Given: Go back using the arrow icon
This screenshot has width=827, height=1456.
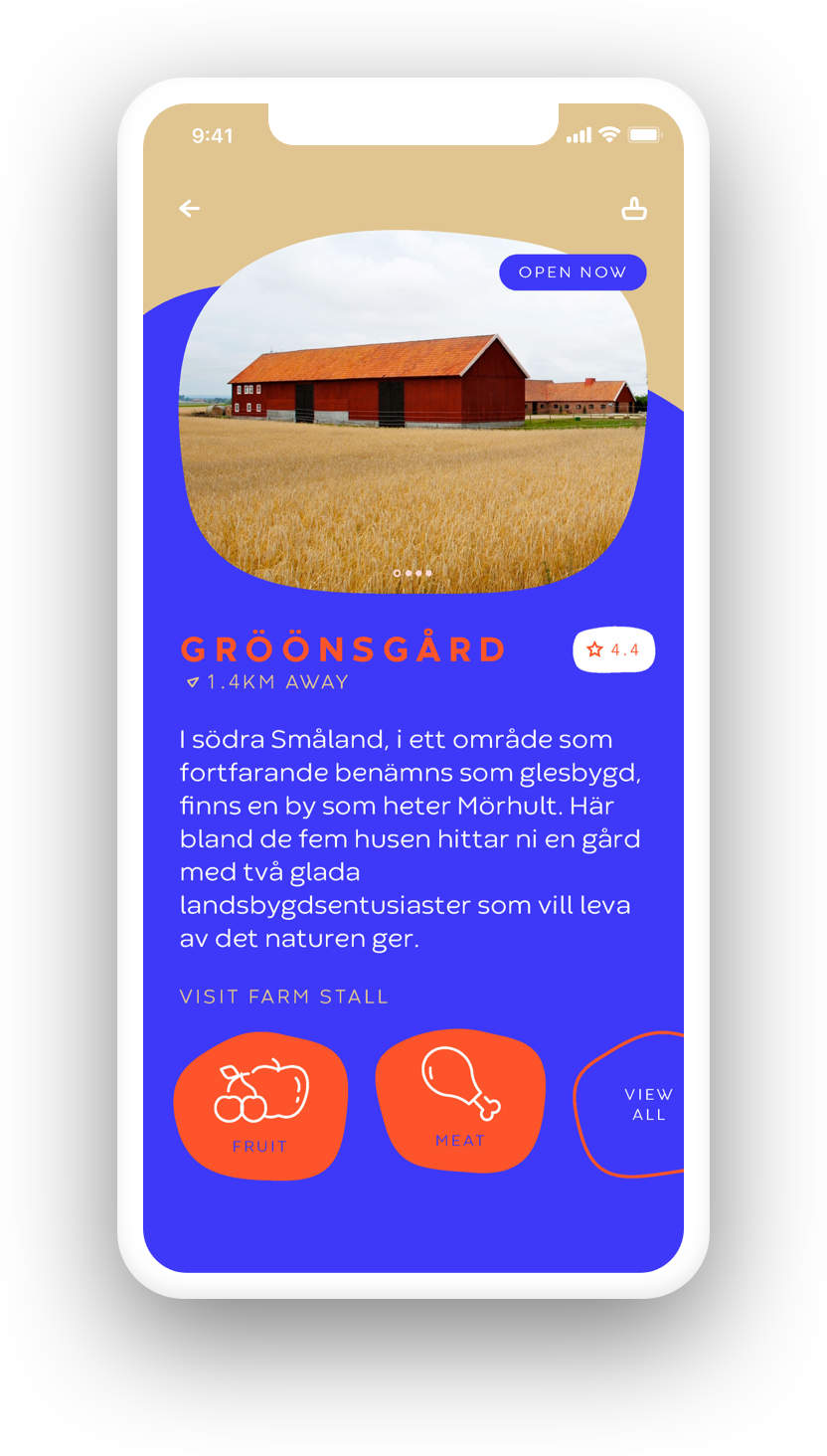Looking at the screenshot, I should coord(189,208).
